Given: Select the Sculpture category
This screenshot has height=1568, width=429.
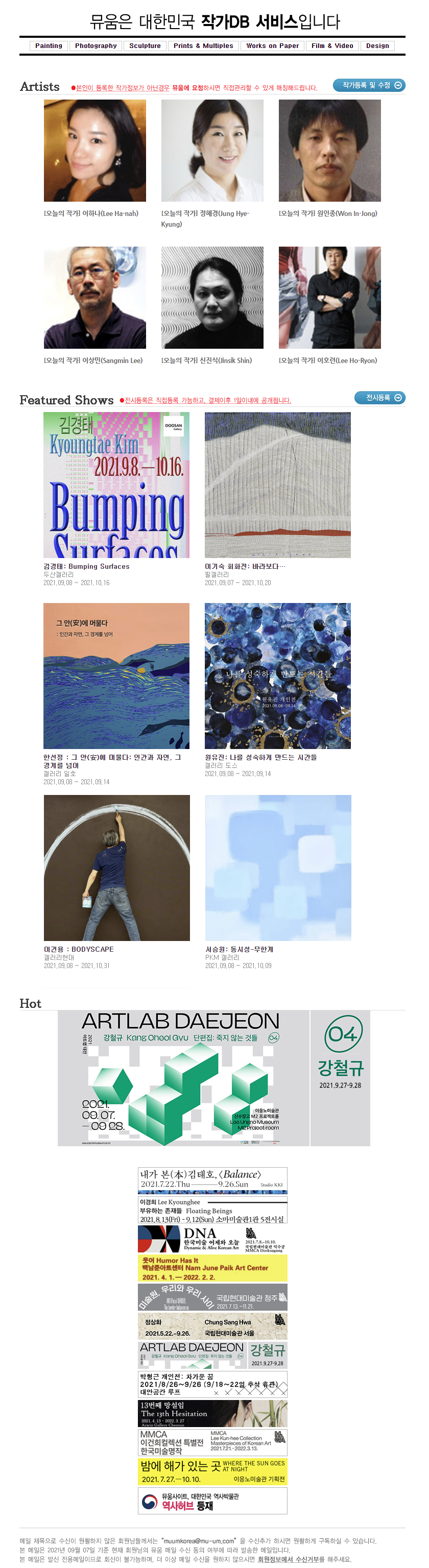Looking at the screenshot, I should coord(145,45).
